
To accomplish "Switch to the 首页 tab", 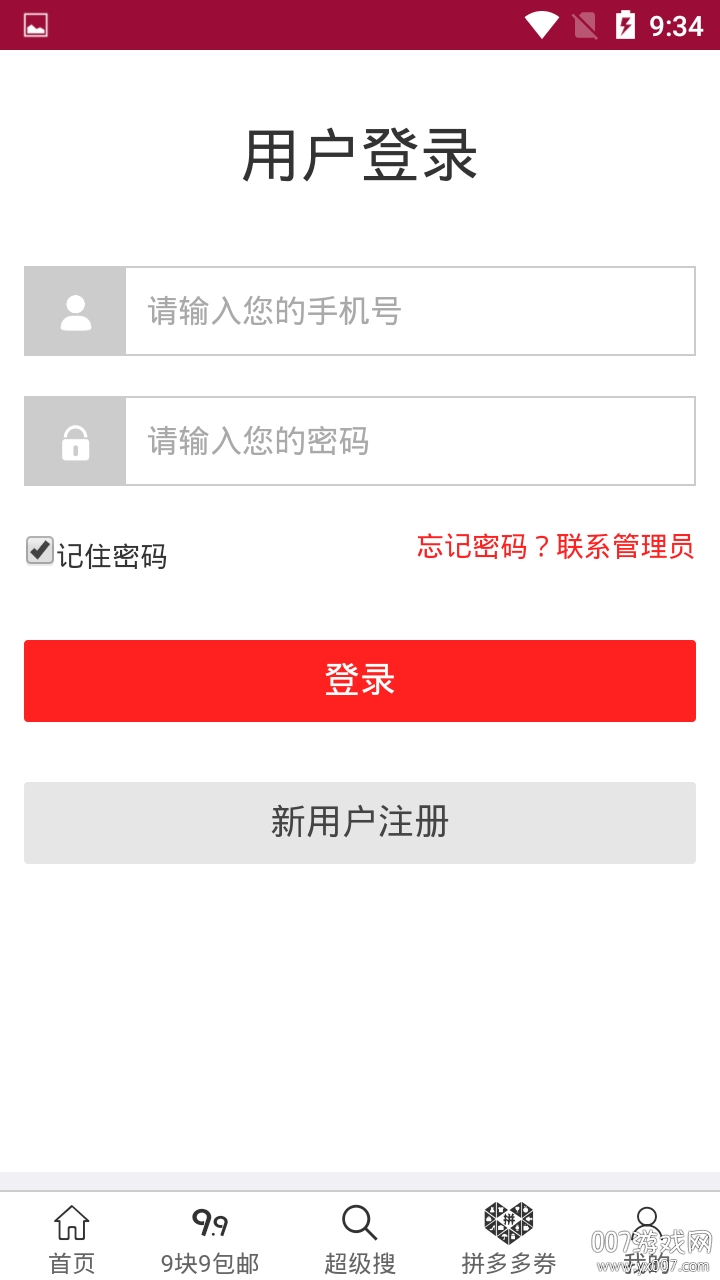I will (72, 1240).
